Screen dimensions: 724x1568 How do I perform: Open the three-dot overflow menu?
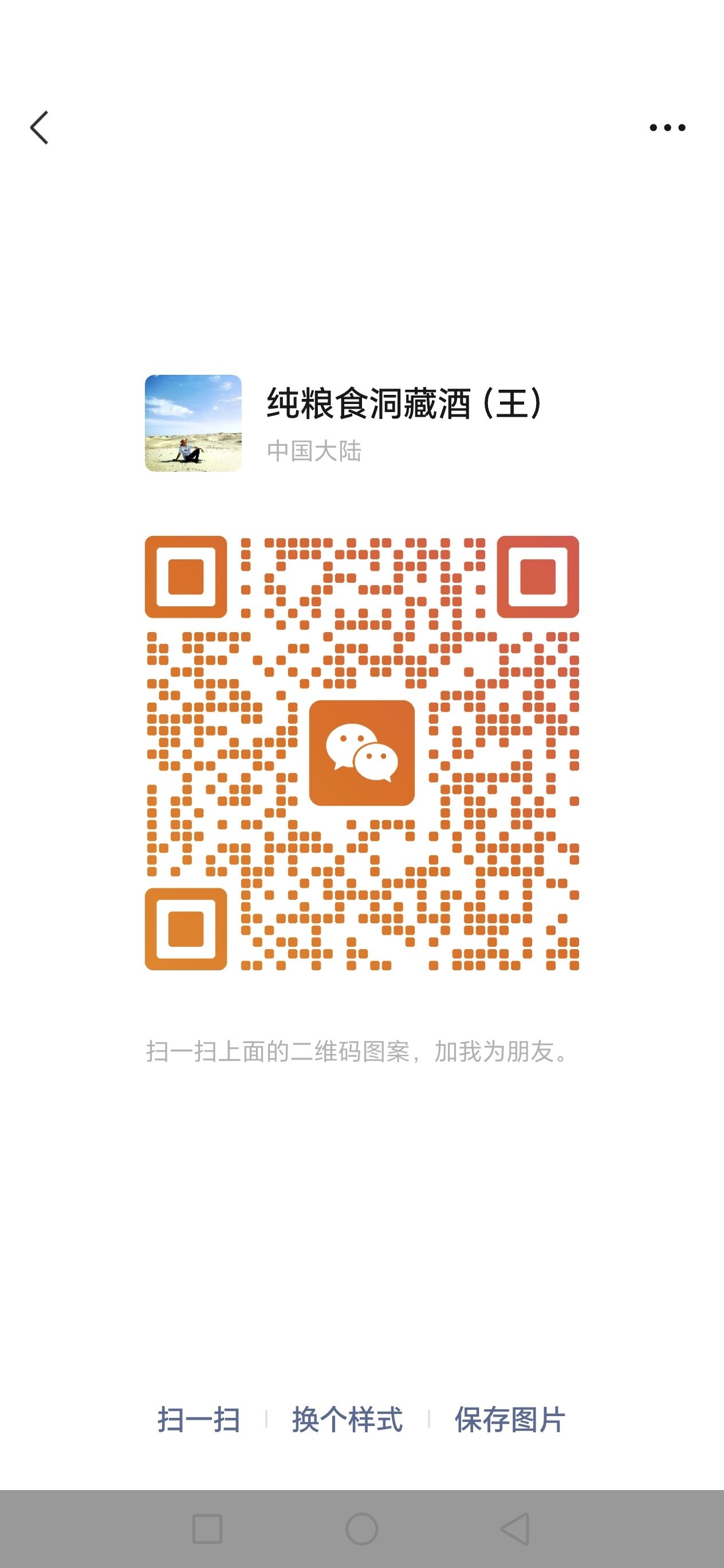pos(667,128)
